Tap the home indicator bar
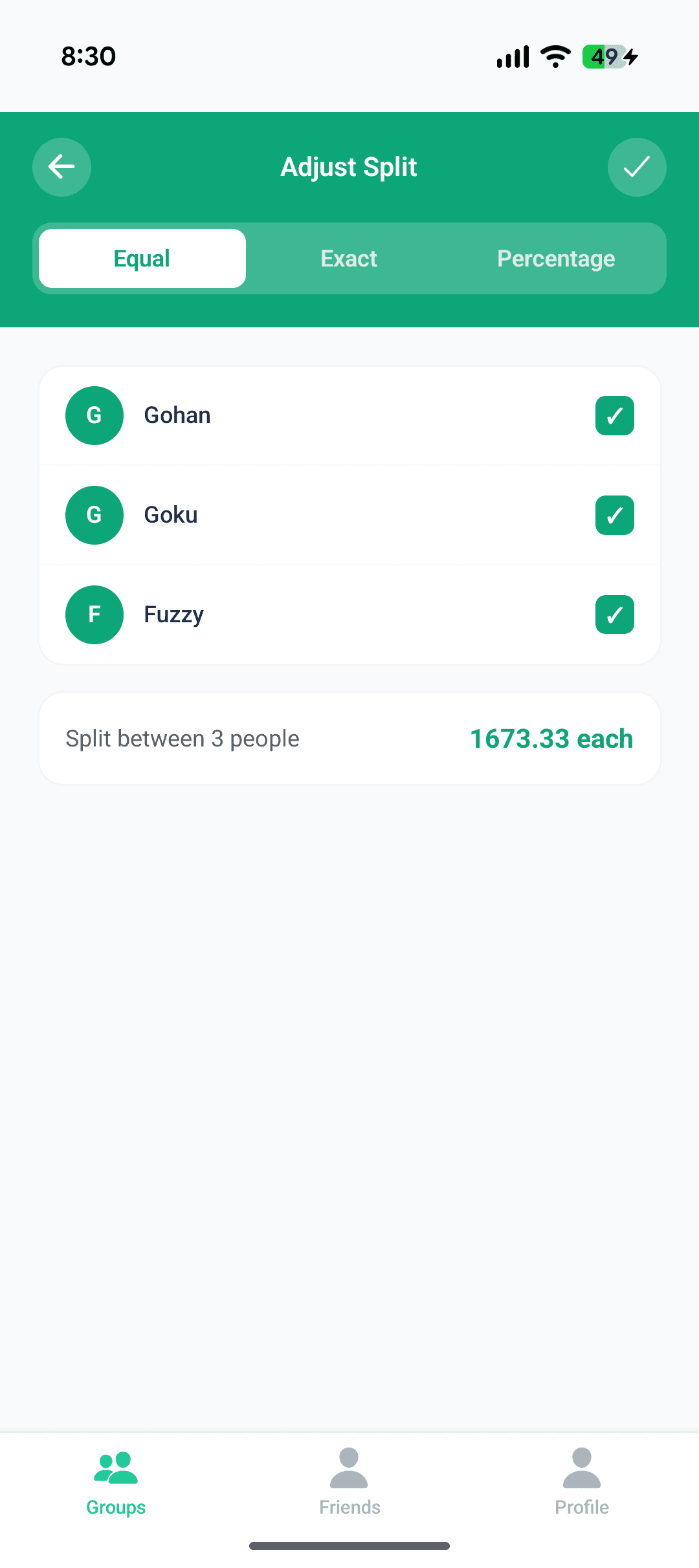 coord(349,1545)
